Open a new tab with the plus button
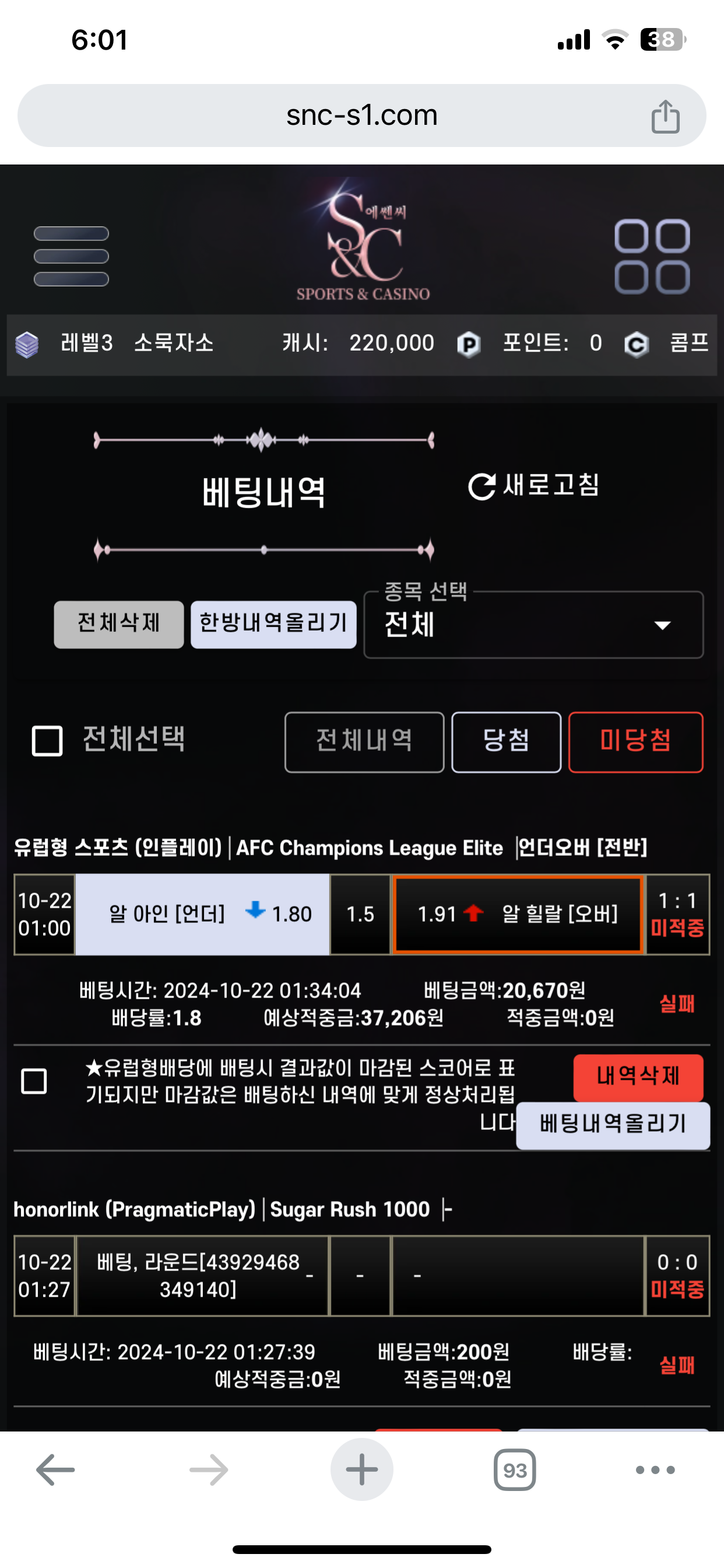Image resolution: width=724 pixels, height=1568 pixels. (362, 1469)
